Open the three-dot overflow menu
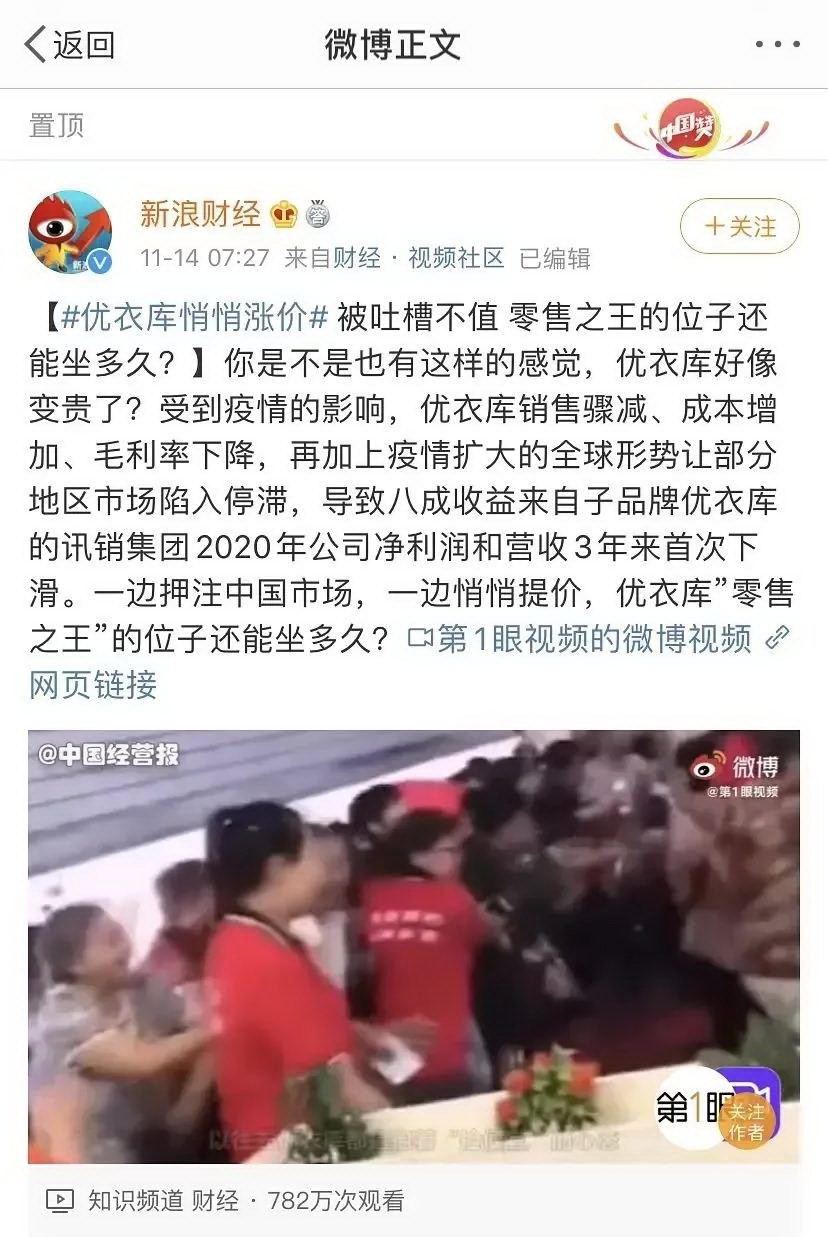Viewport: 828px width, 1237px height. coord(777,45)
